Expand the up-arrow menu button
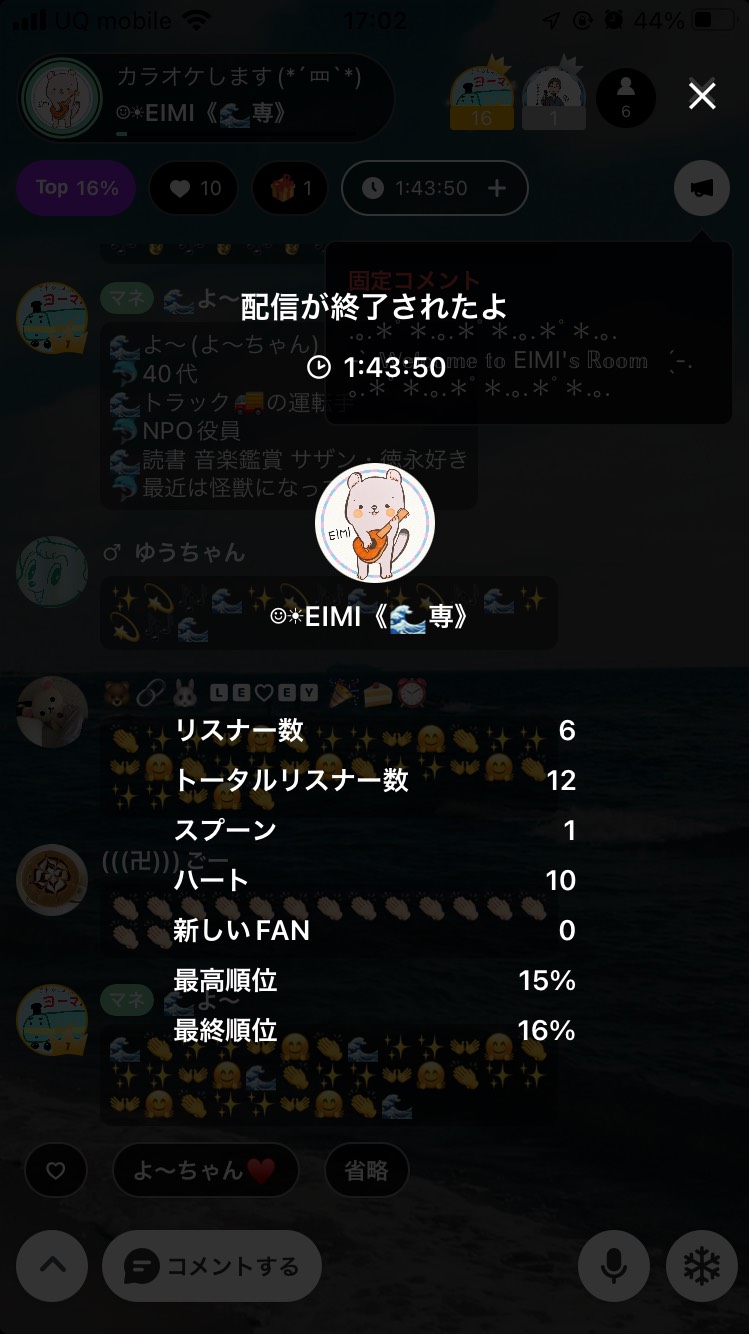Screen dimensions: 749x1334 tap(52, 1266)
